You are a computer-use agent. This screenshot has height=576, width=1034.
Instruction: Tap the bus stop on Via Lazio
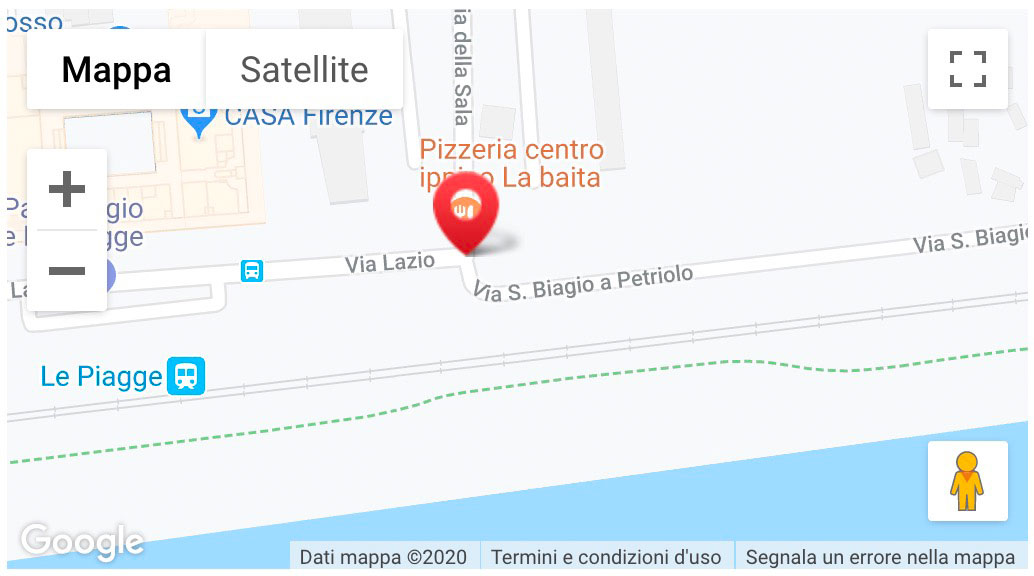(x=252, y=270)
